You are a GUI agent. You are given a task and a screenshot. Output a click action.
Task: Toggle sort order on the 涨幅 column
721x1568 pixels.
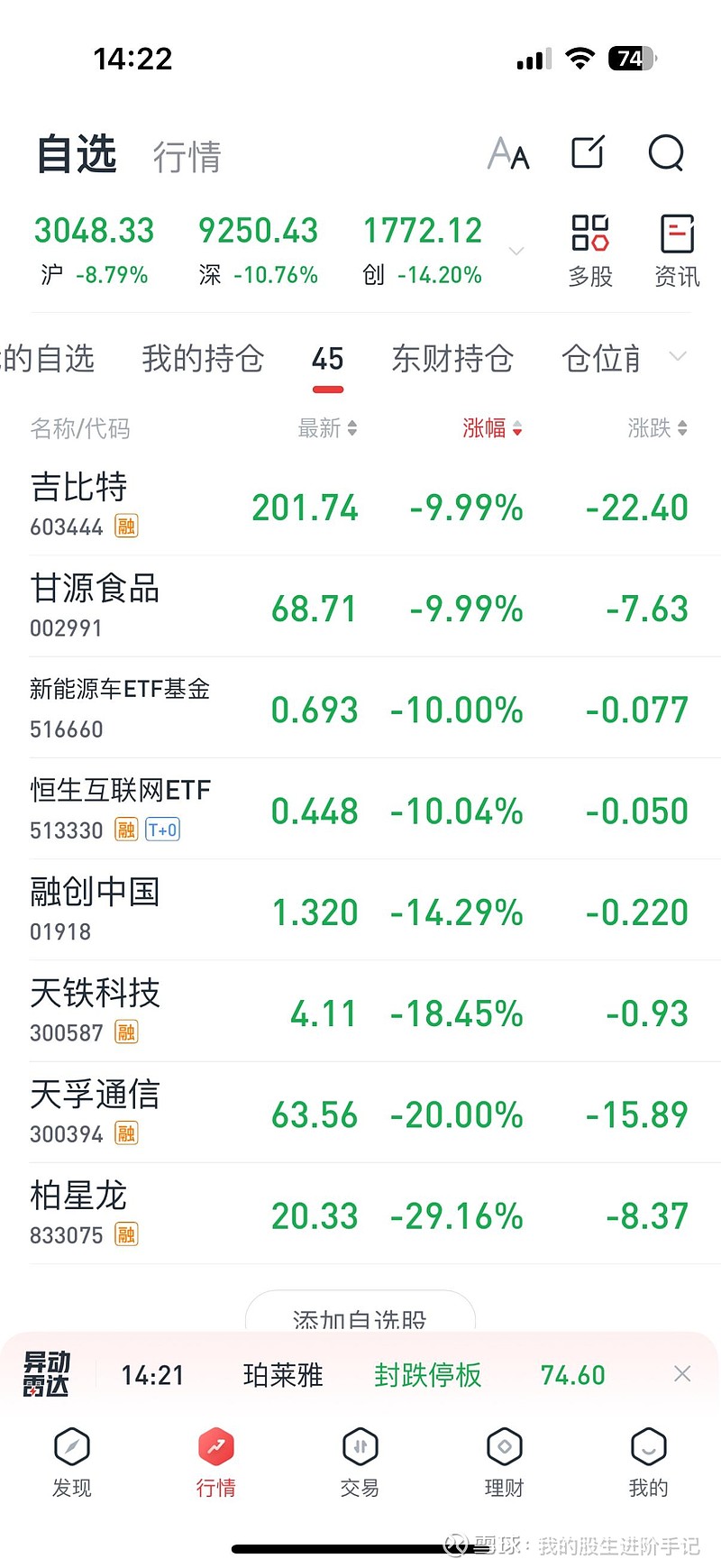click(x=491, y=428)
